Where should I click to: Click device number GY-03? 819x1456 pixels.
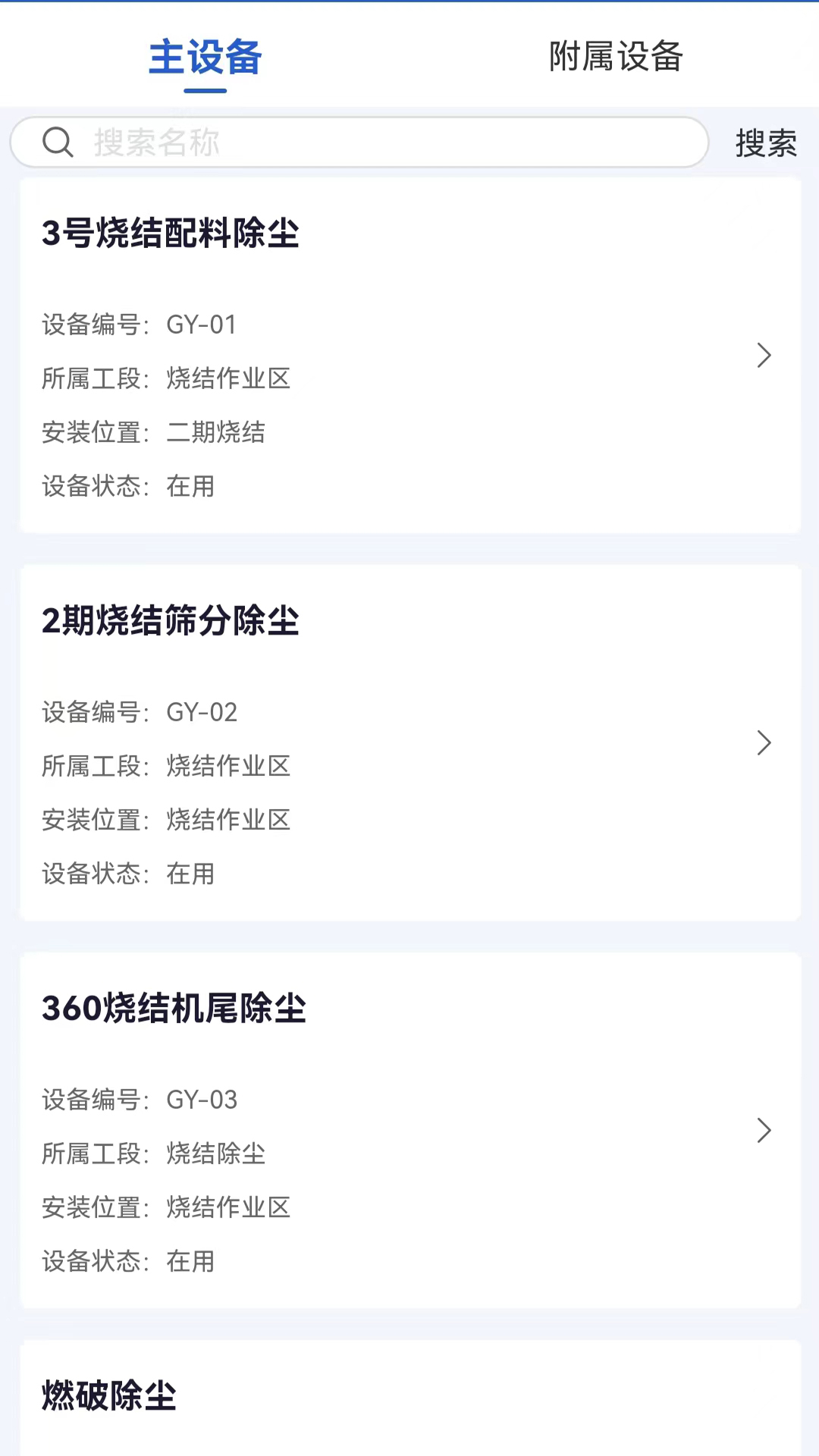201,1100
